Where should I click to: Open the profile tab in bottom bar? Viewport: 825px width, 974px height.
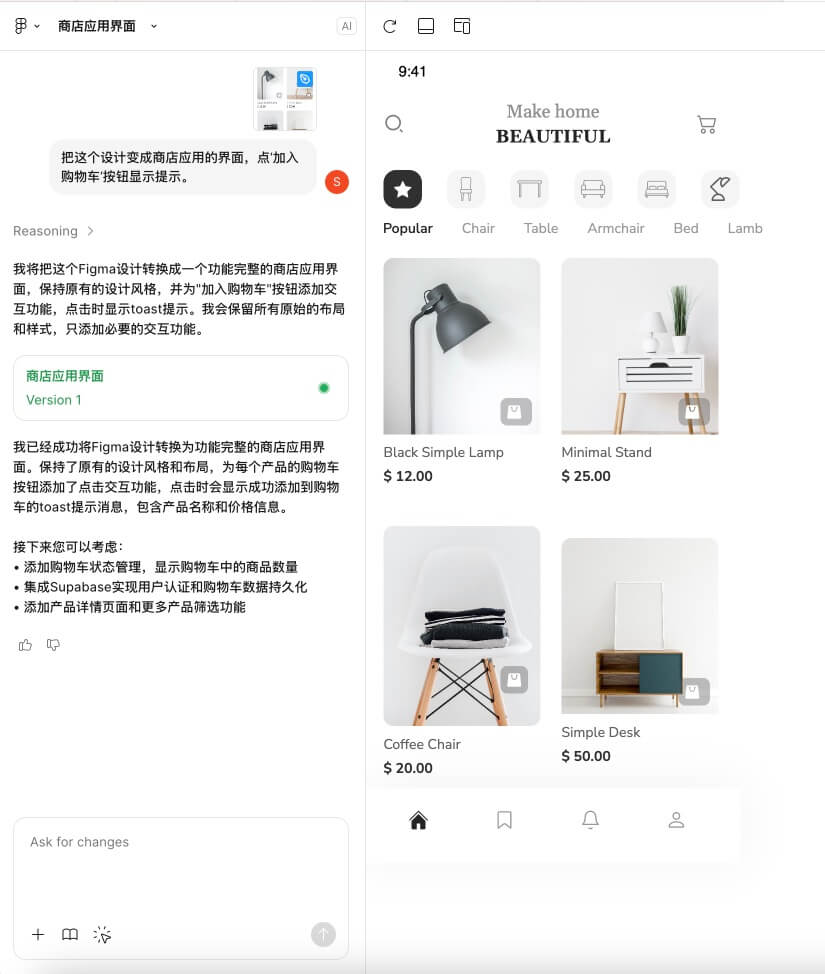pyautogui.click(x=676, y=820)
